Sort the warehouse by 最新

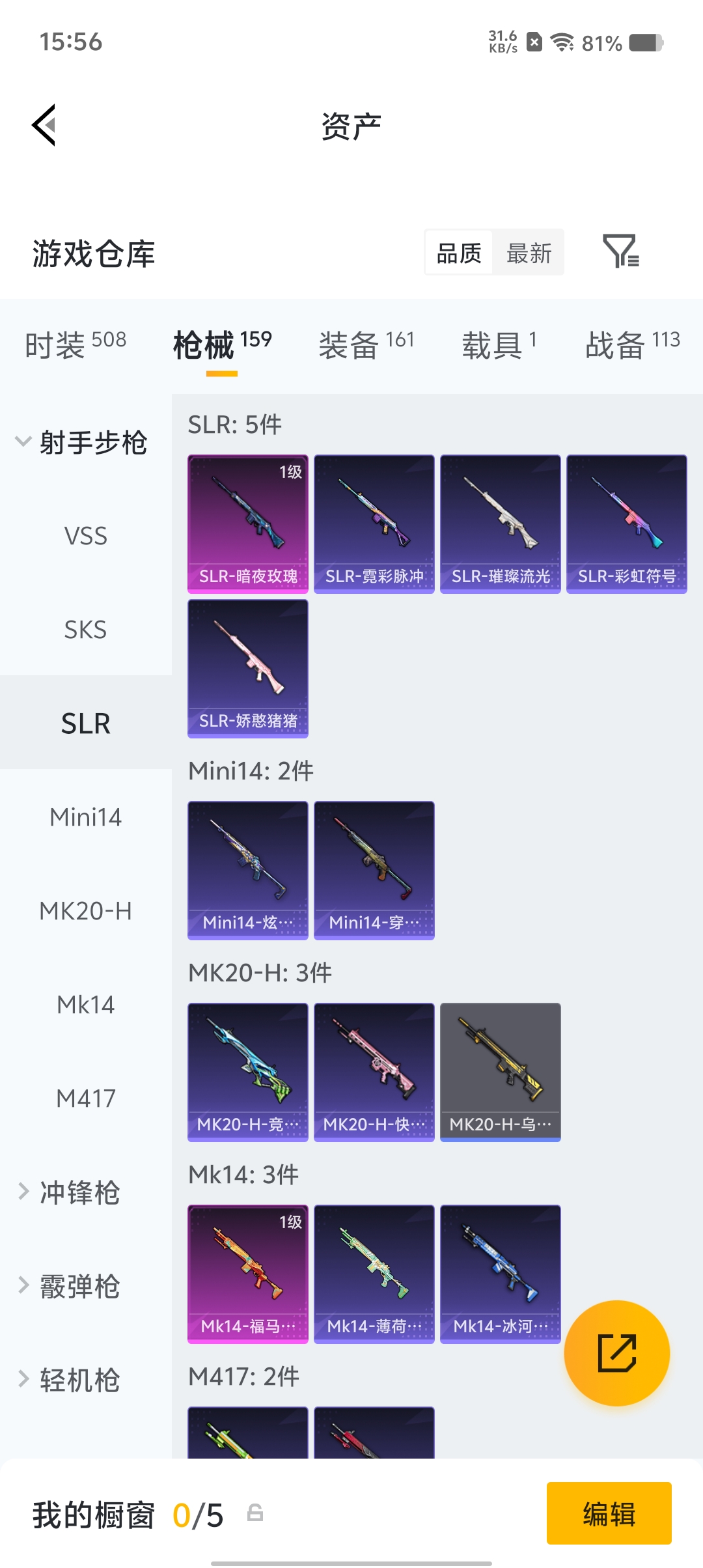(529, 253)
